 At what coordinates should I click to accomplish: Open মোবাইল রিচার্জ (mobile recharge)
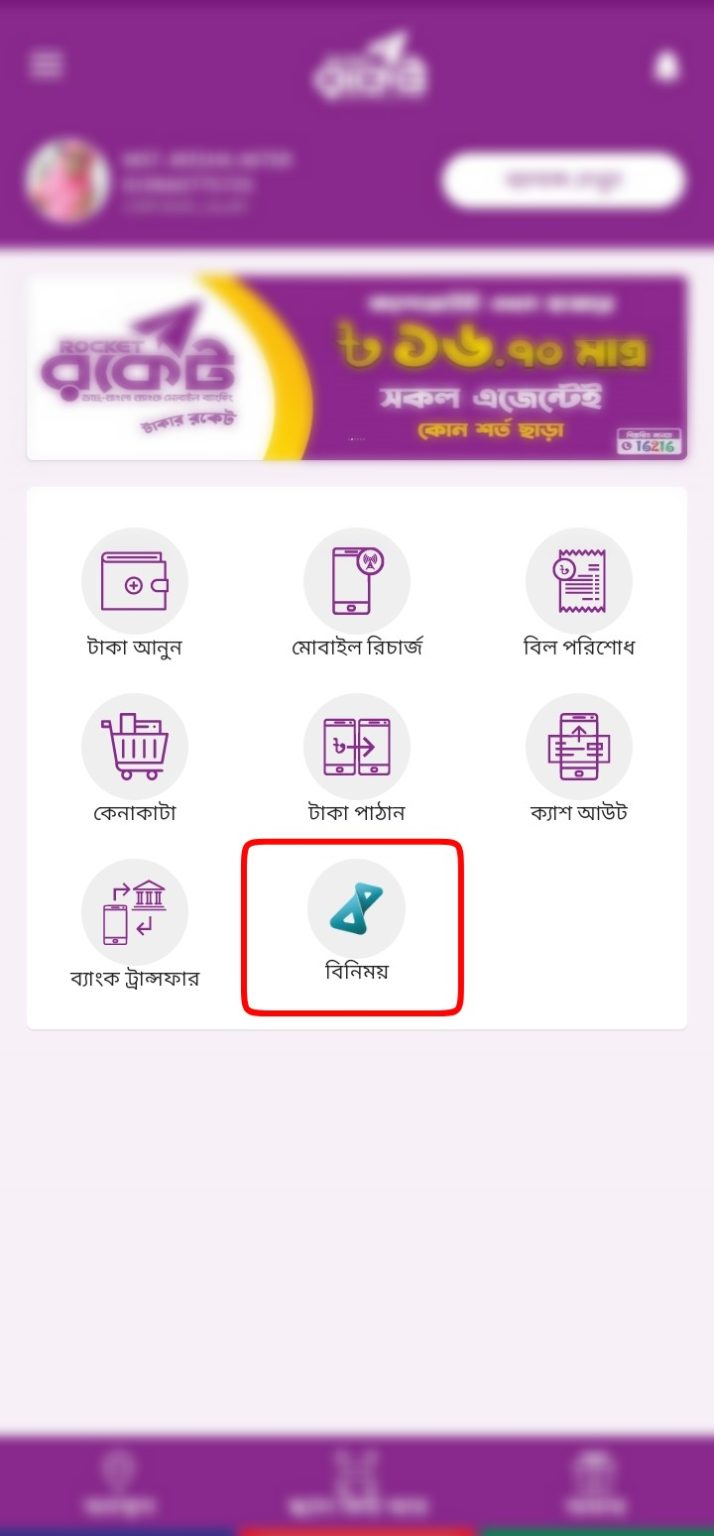tap(357, 593)
